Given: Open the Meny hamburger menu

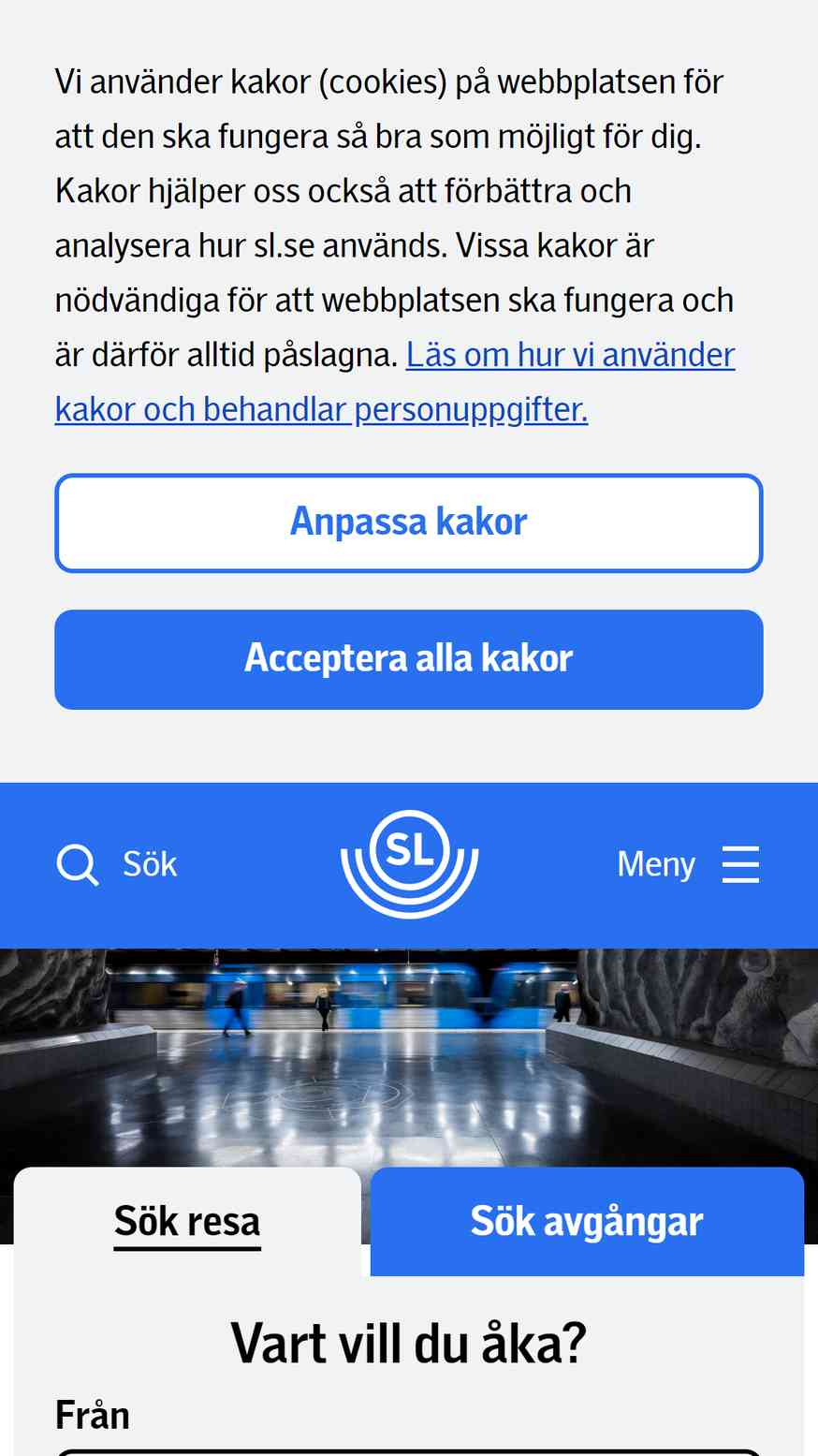Looking at the screenshot, I should tap(688, 864).
